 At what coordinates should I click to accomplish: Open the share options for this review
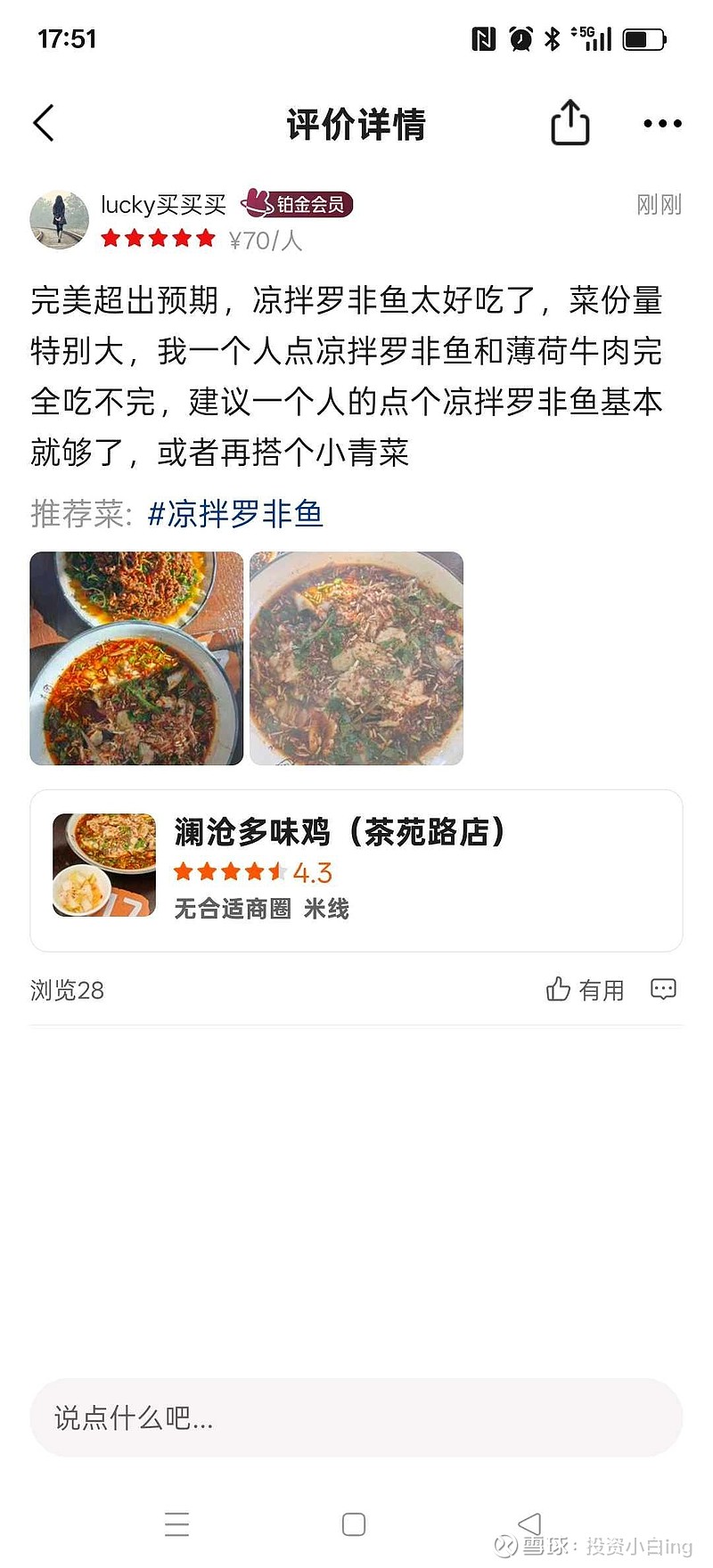point(570,123)
